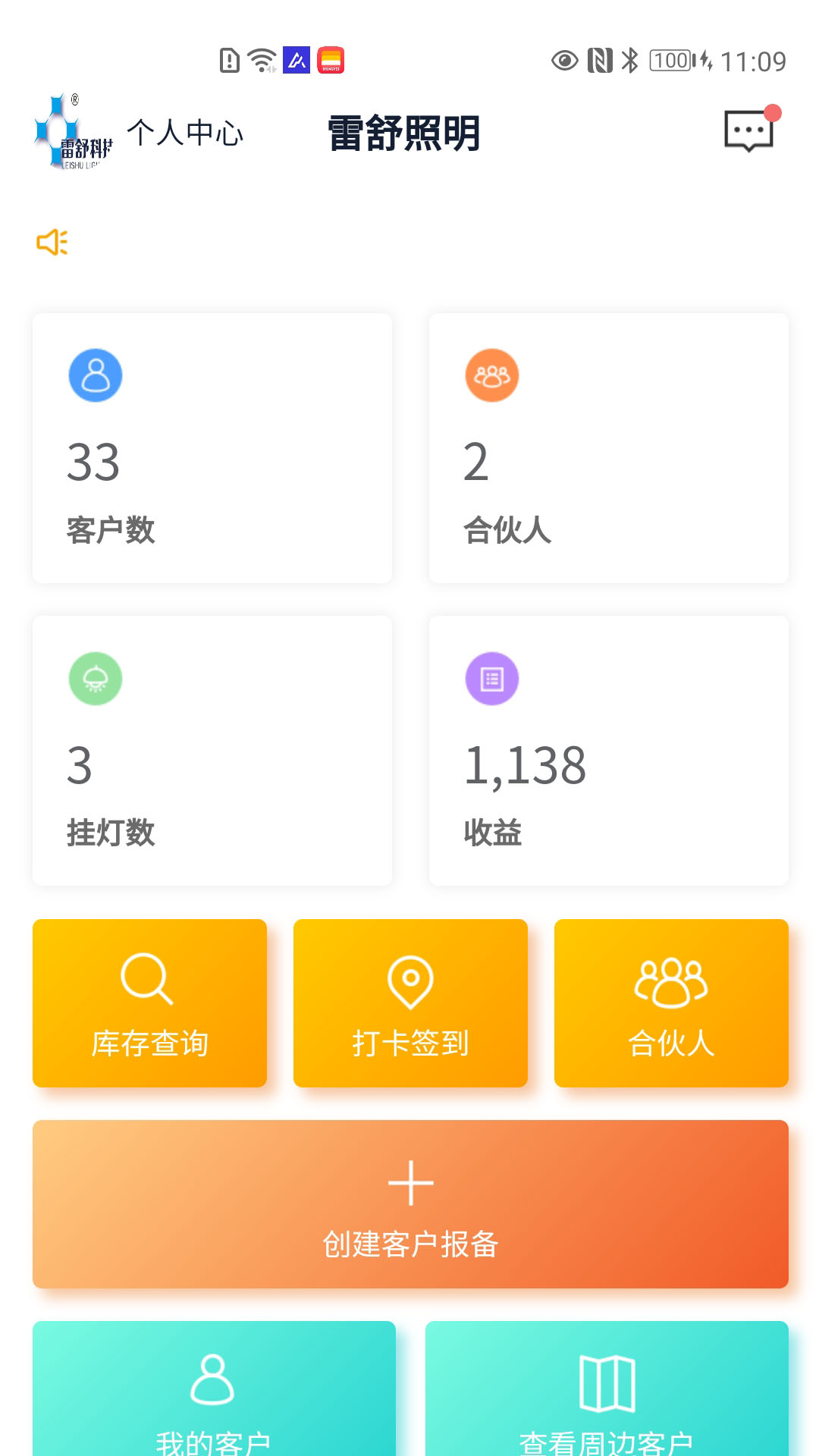Viewport: 819px width, 1456px height.
Task: Select the orange group icon on 合伙人 card
Action: [x=491, y=375]
